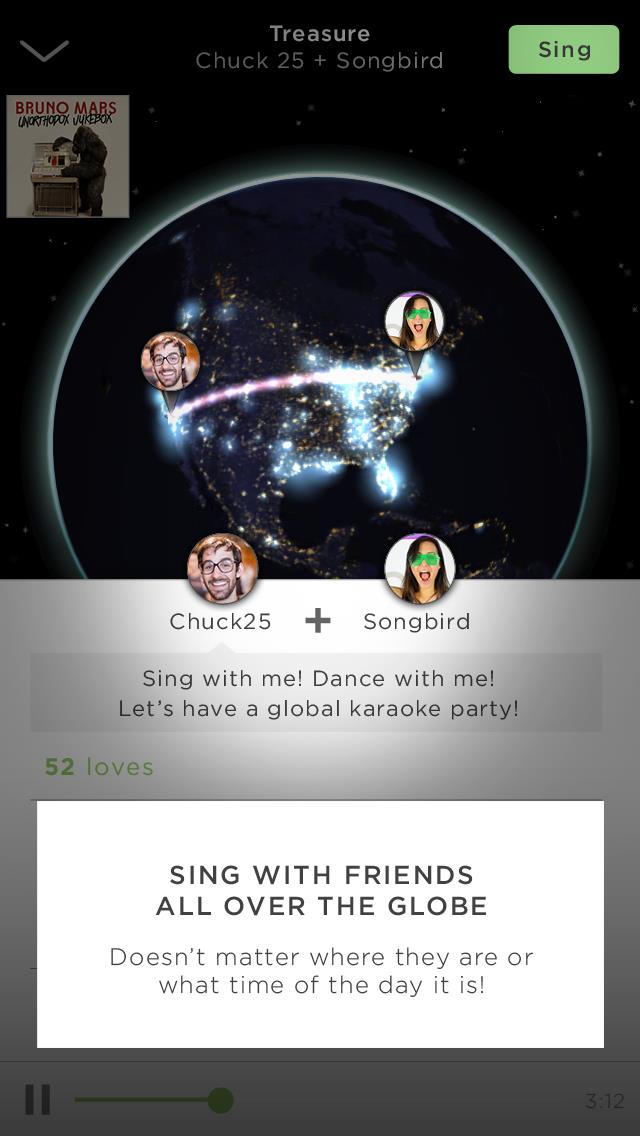Open Songbird's profile picture

420,569
